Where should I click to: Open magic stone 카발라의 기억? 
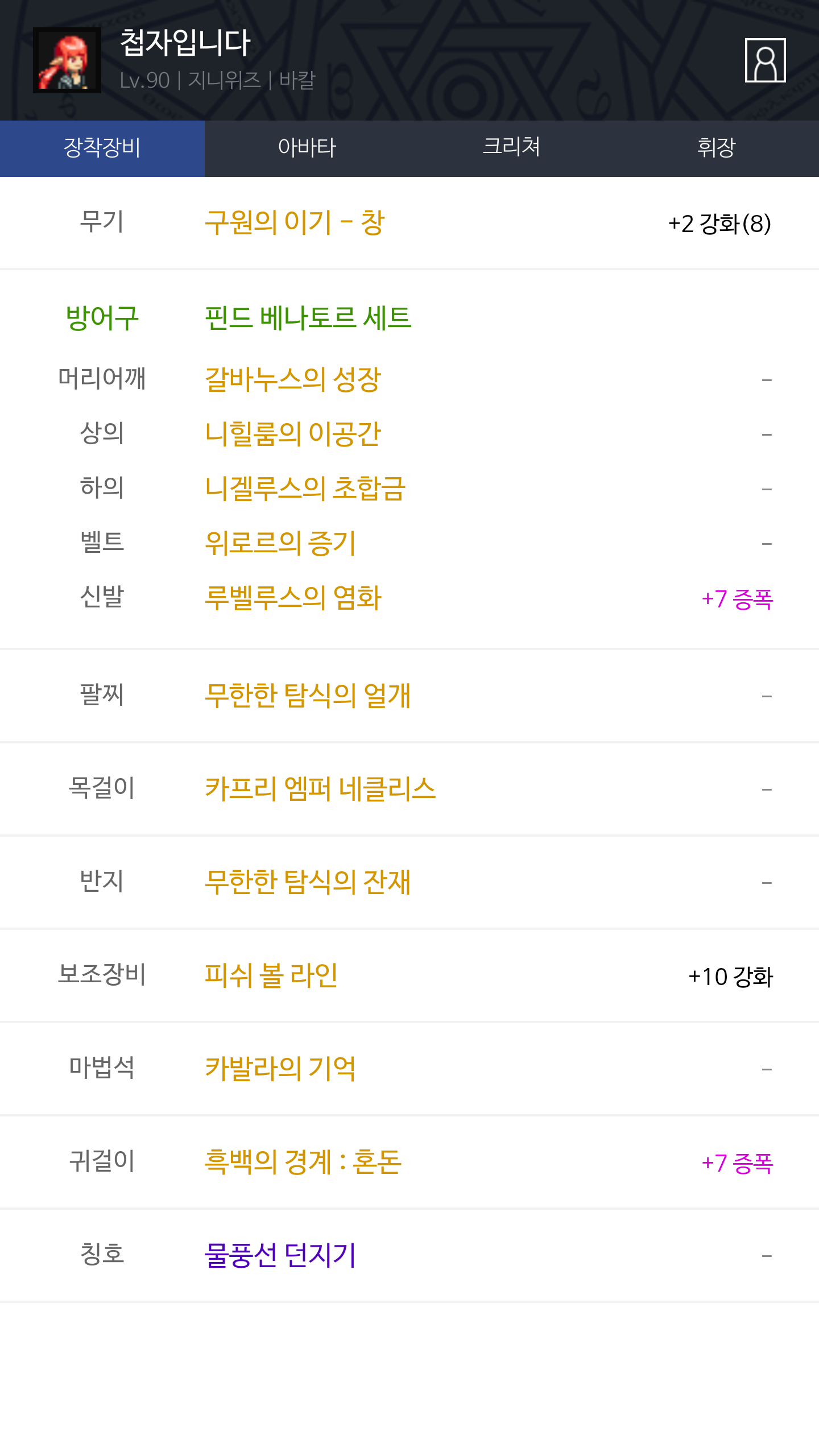click(x=280, y=1068)
